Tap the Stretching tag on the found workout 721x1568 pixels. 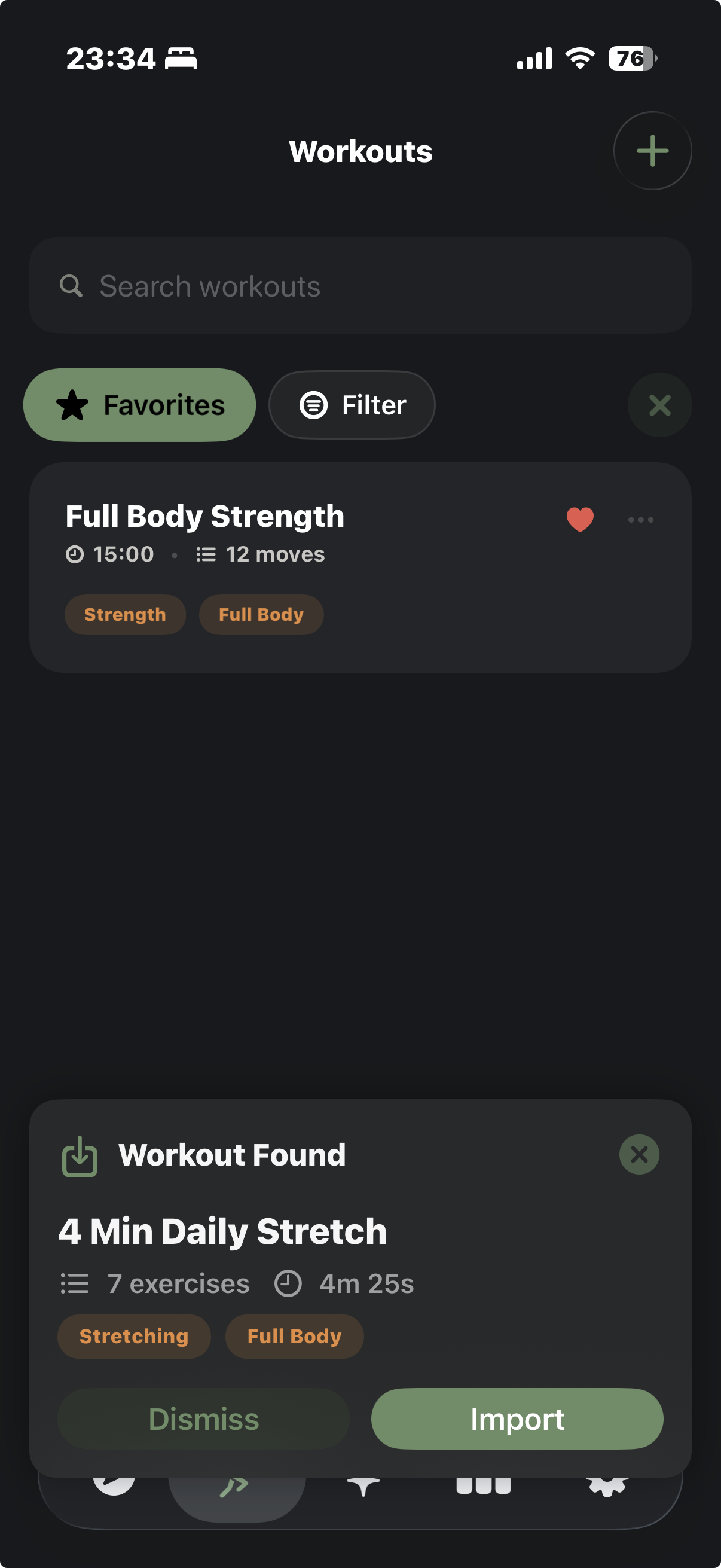click(x=134, y=1336)
